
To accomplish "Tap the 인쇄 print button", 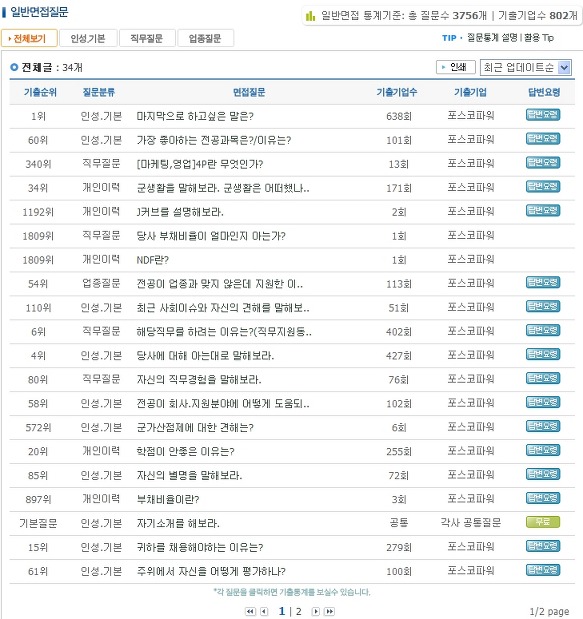I will pos(456,67).
